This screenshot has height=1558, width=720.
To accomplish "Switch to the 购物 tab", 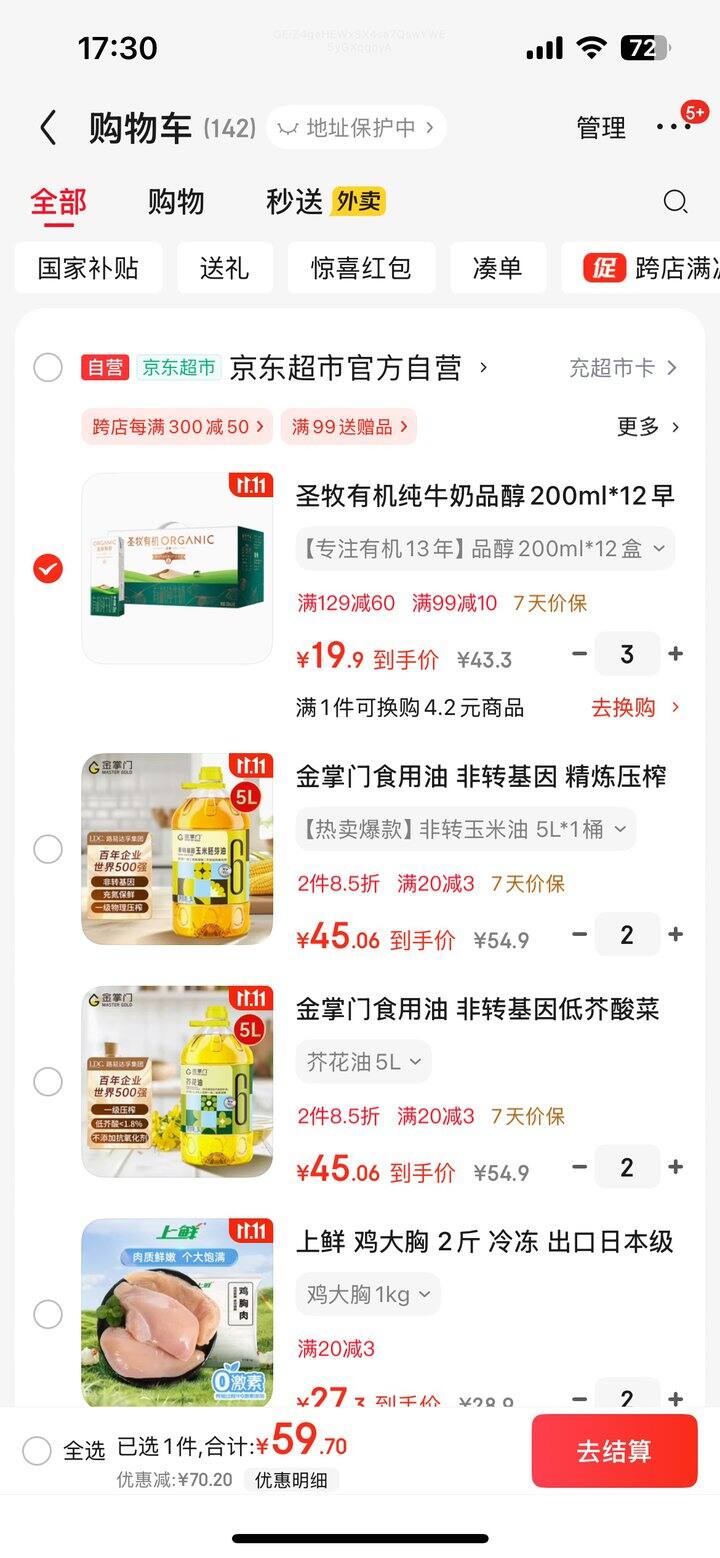I will tap(176, 202).
